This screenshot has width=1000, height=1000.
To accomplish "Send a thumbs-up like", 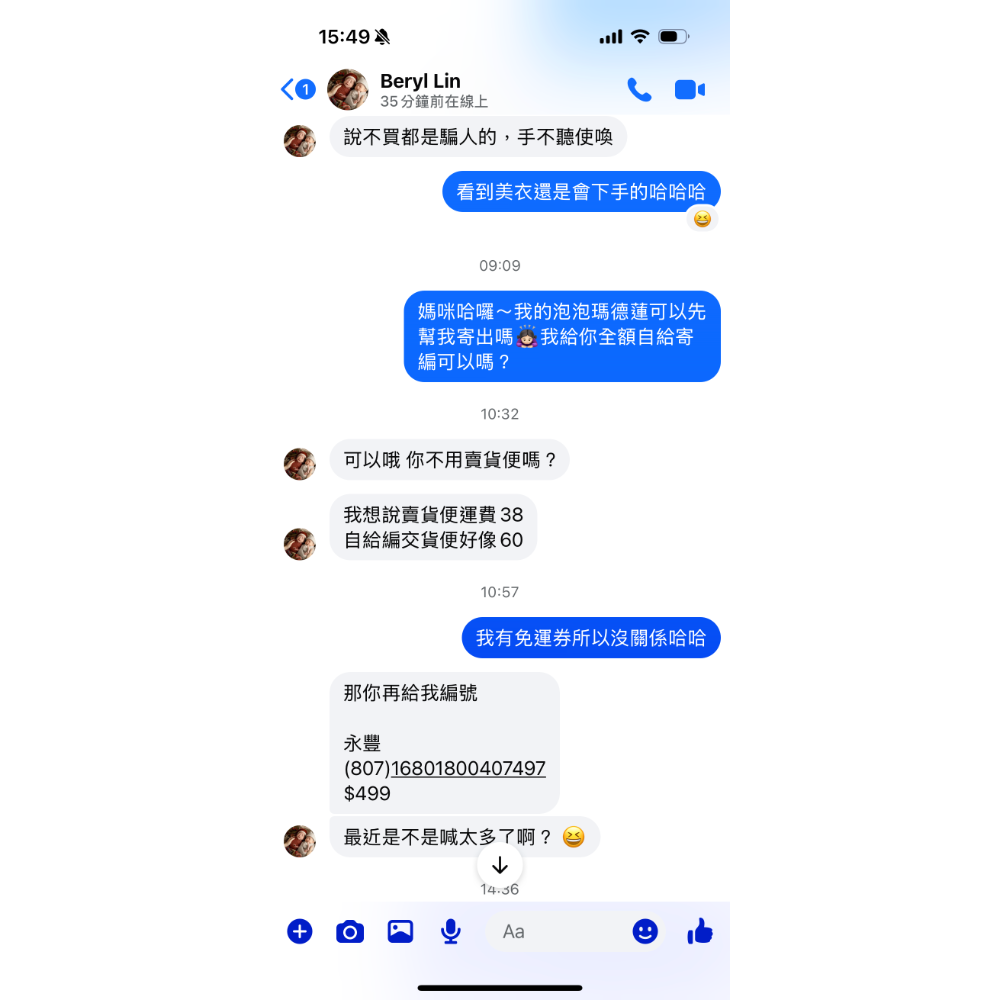I will (x=700, y=932).
